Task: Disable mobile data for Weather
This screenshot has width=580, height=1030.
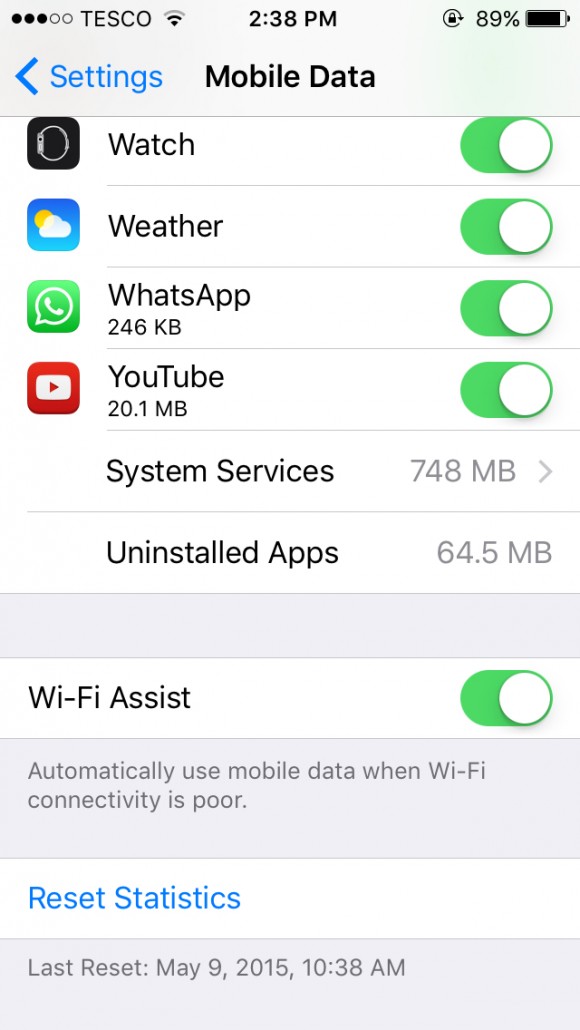Action: 506,227
